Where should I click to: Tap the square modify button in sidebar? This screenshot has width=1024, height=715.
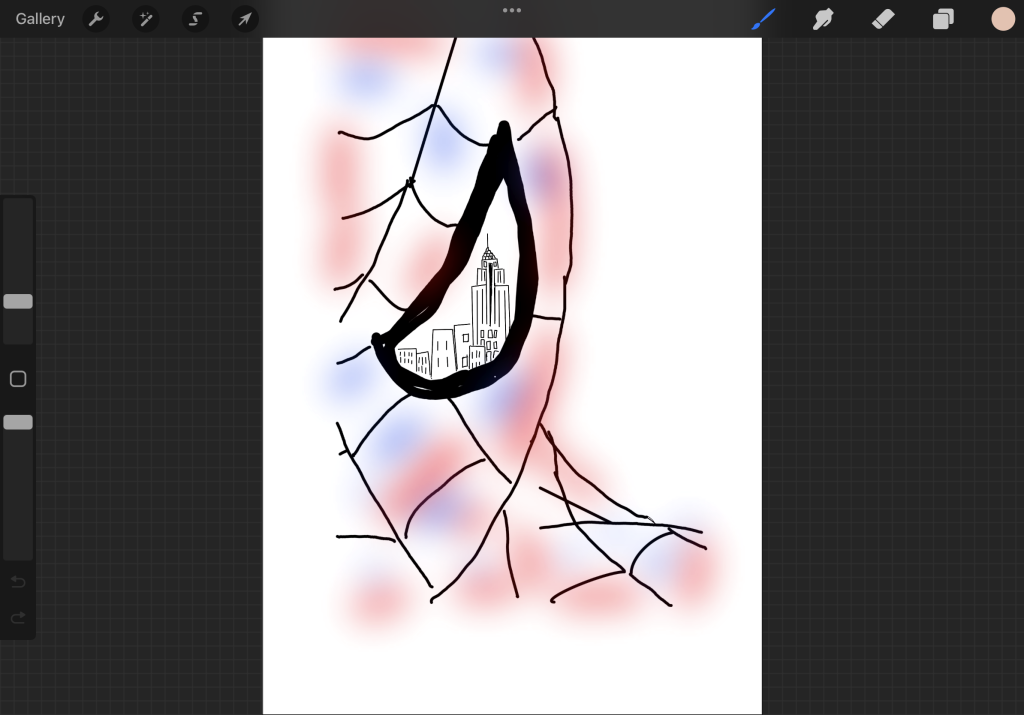click(18, 379)
